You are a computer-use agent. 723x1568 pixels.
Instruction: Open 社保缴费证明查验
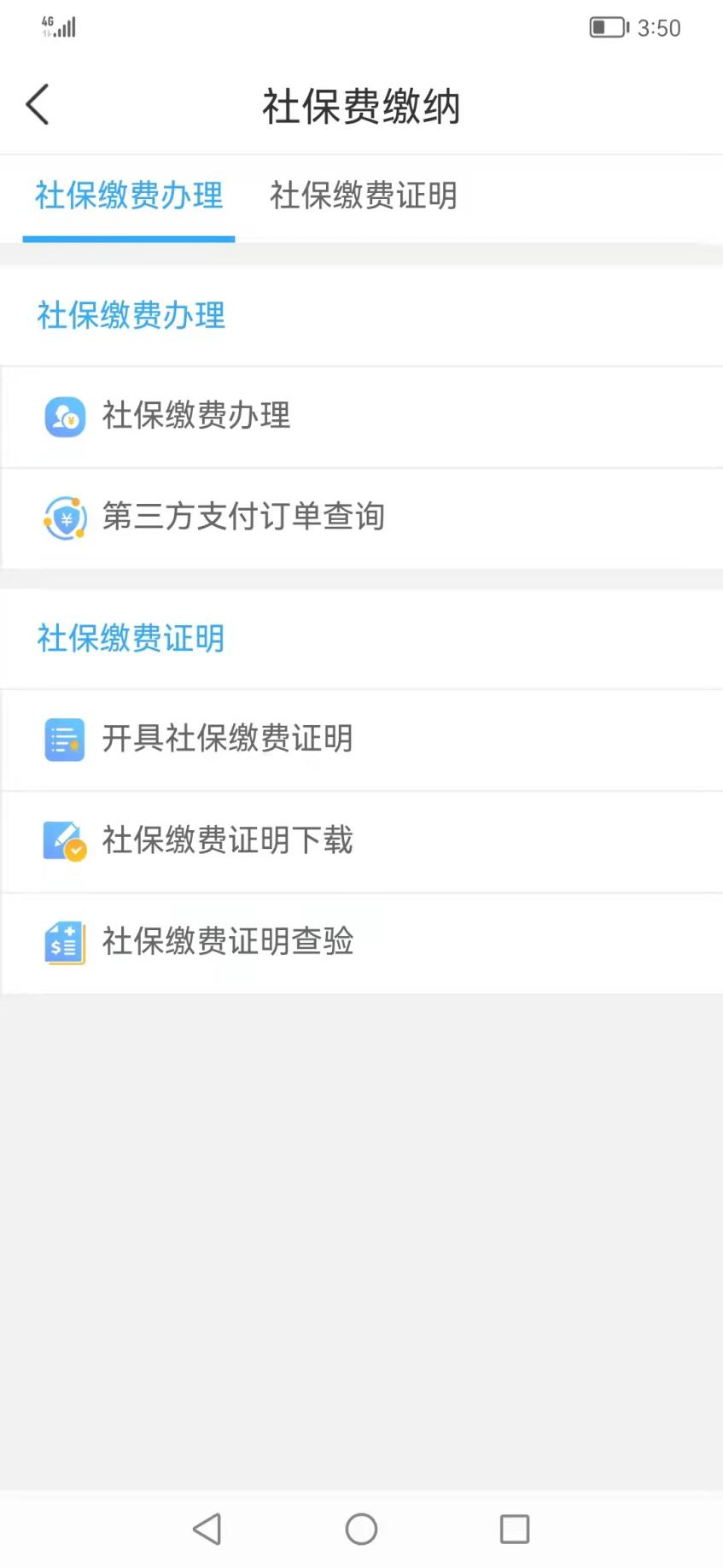[362, 943]
